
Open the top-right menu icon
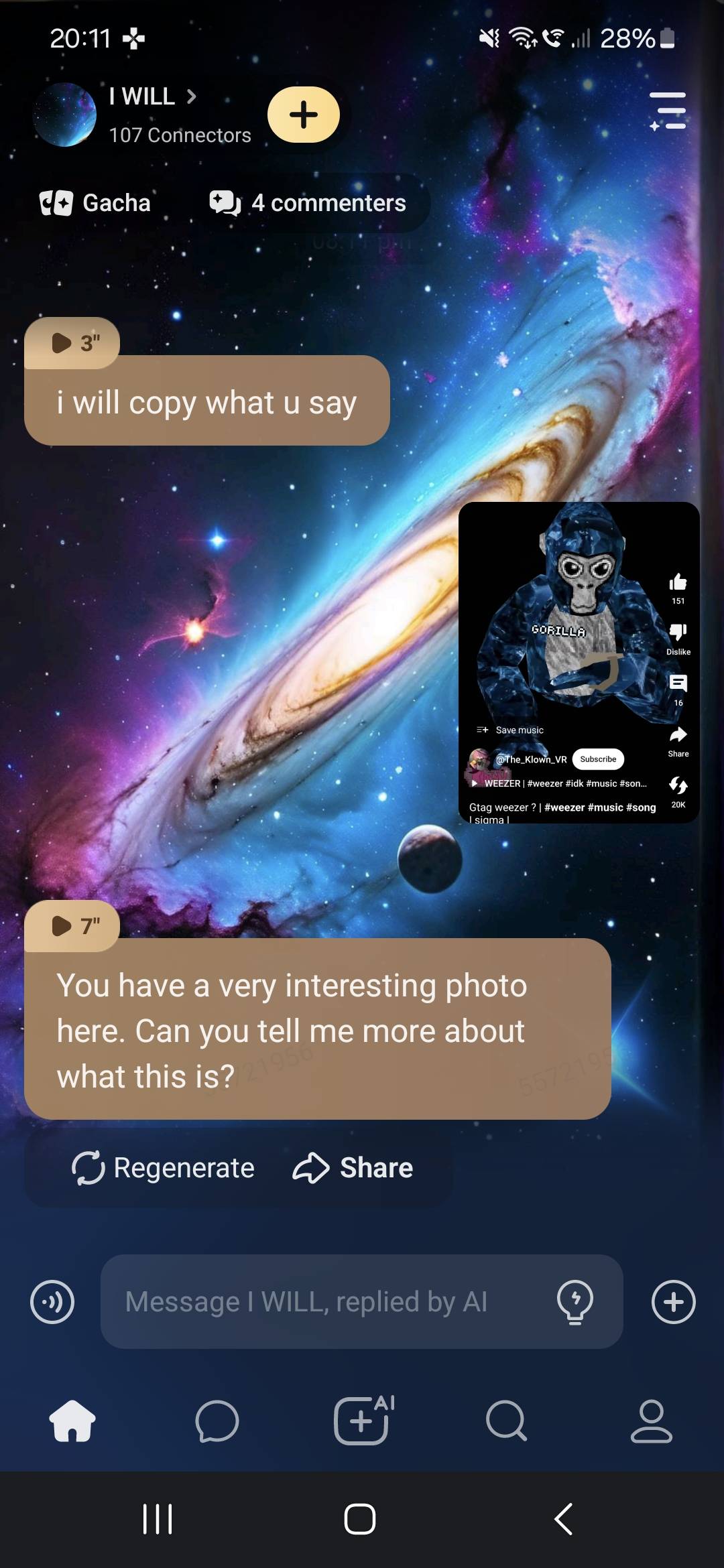pyautogui.click(x=668, y=111)
